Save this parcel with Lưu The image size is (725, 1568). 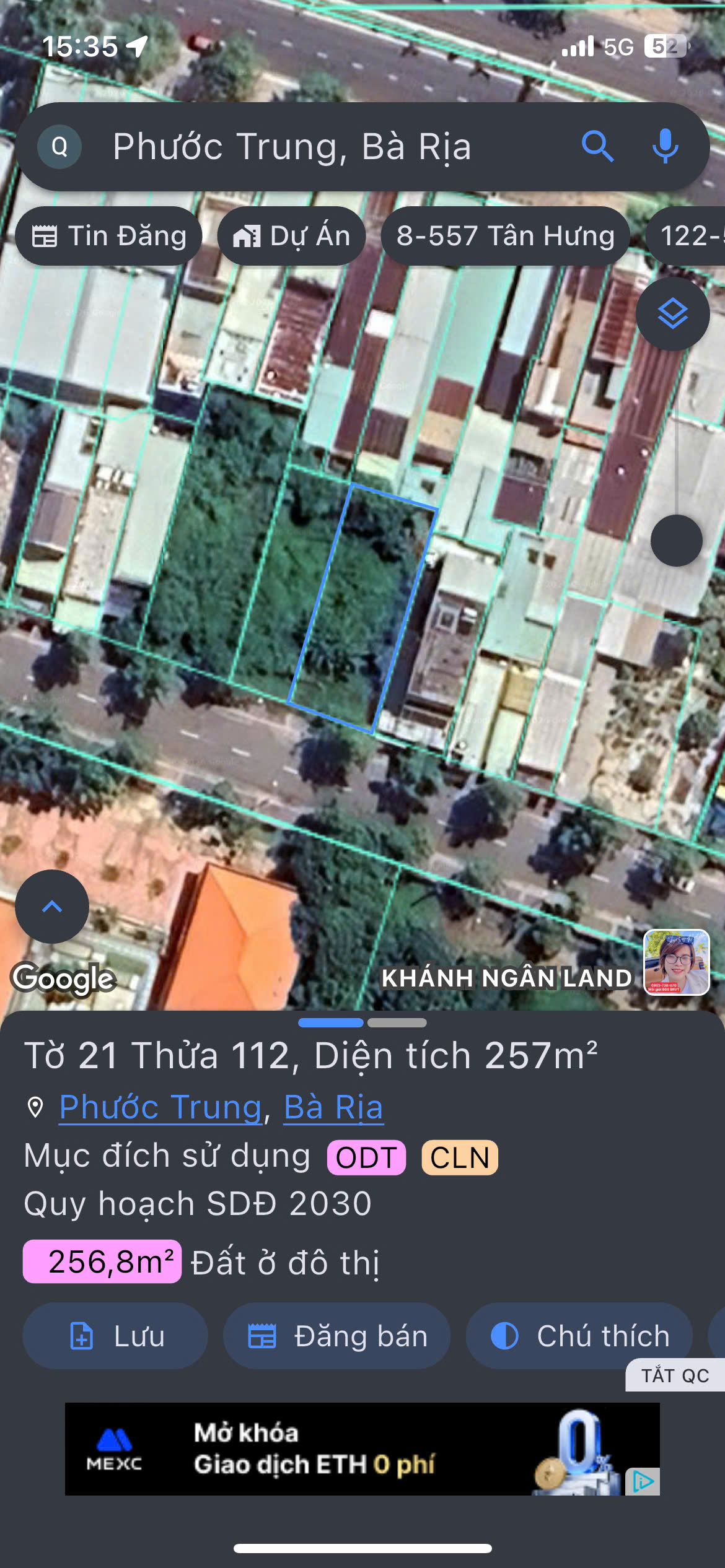[115, 1336]
